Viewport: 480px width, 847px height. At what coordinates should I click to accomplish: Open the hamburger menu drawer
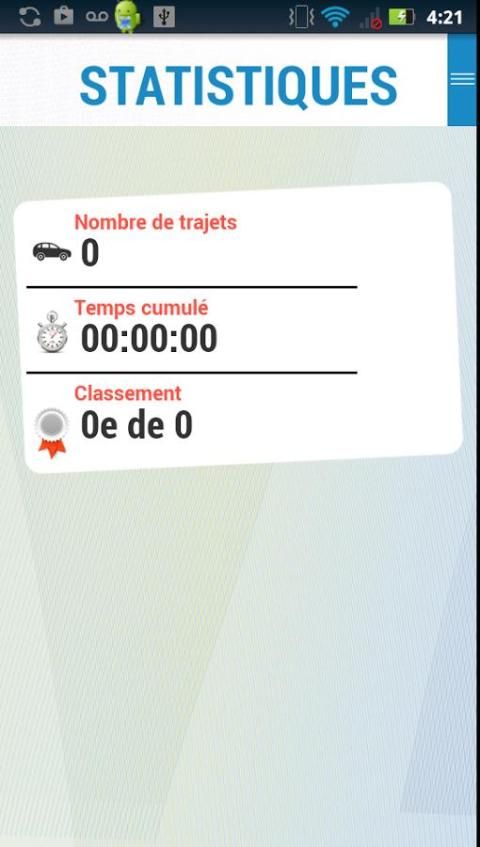tap(463, 79)
